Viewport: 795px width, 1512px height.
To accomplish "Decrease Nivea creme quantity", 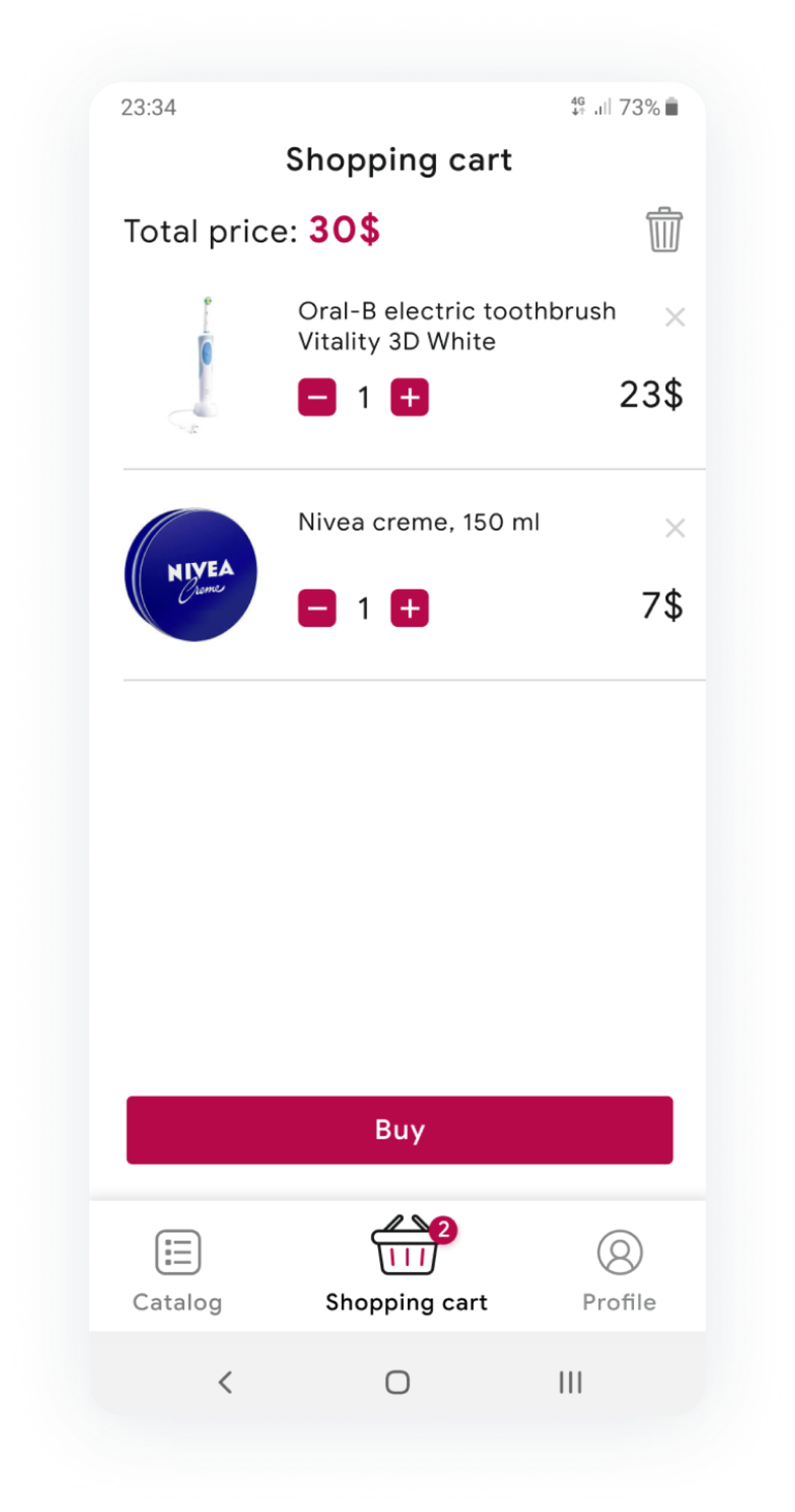I will click(x=317, y=608).
